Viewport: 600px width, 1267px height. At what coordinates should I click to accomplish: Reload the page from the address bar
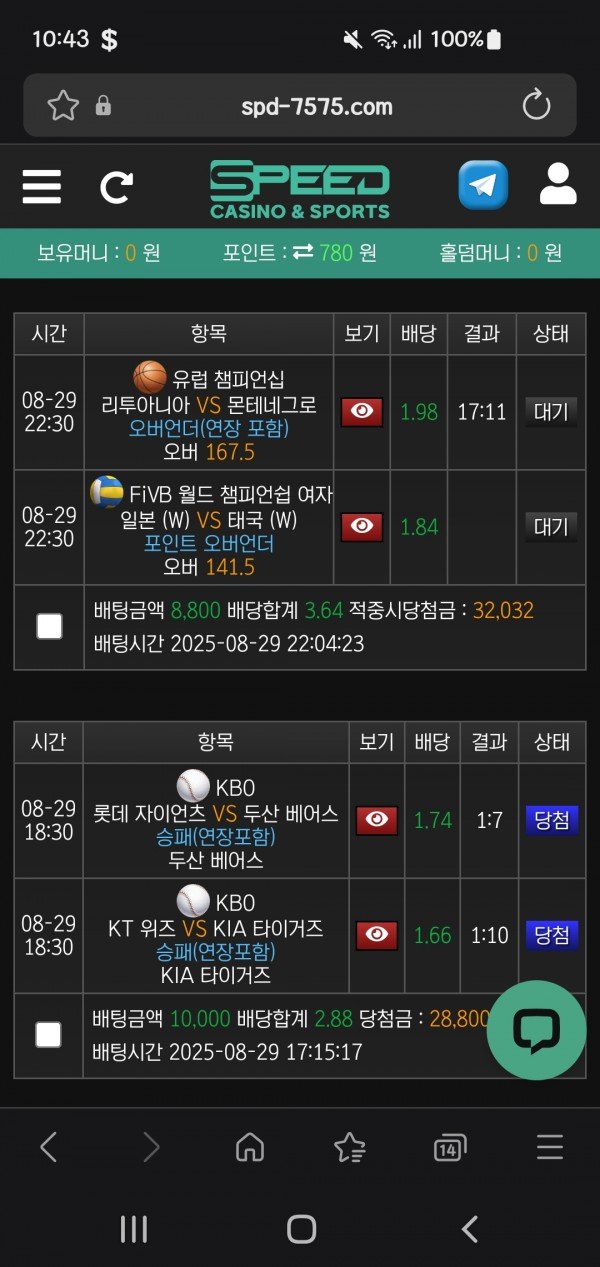tap(537, 105)
